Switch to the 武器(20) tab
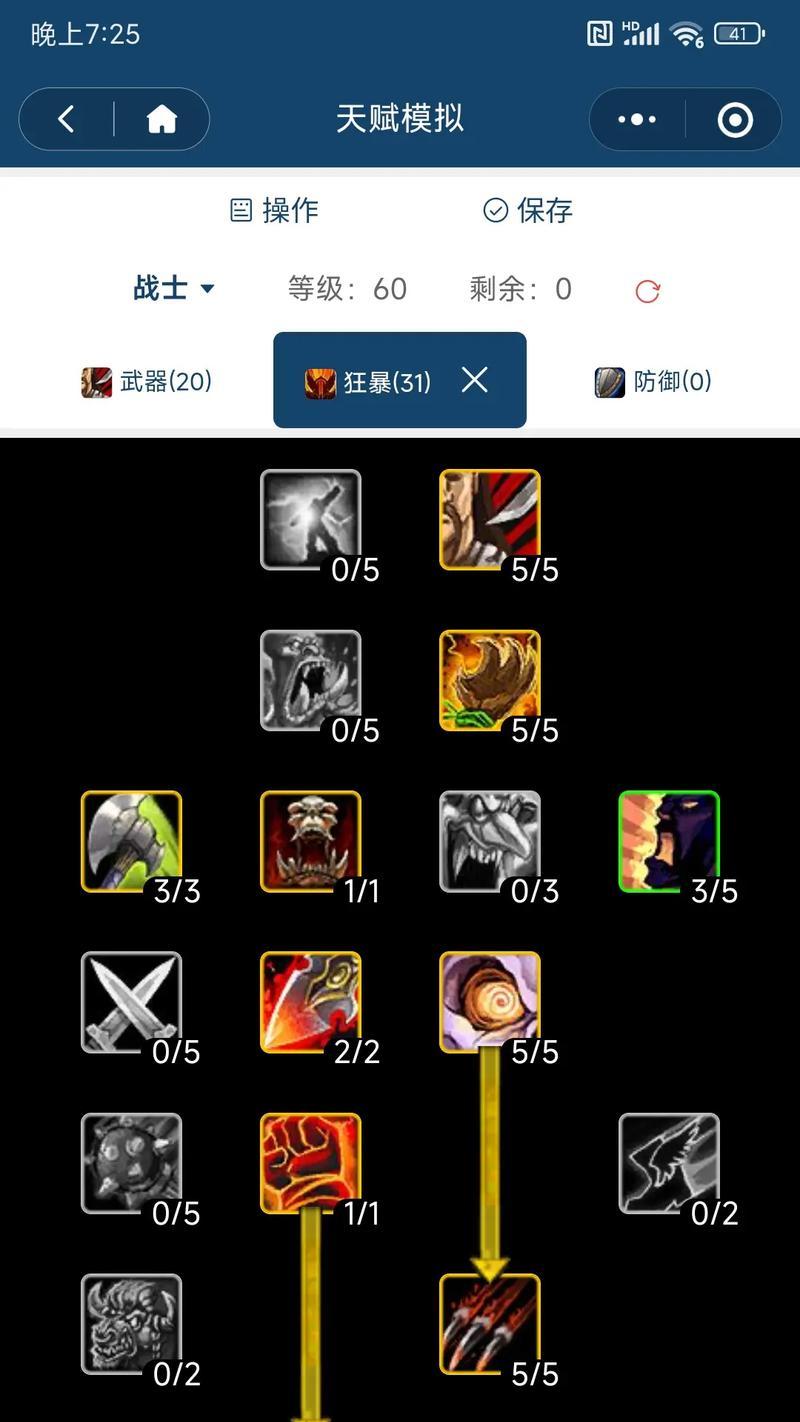 point(146,381)
